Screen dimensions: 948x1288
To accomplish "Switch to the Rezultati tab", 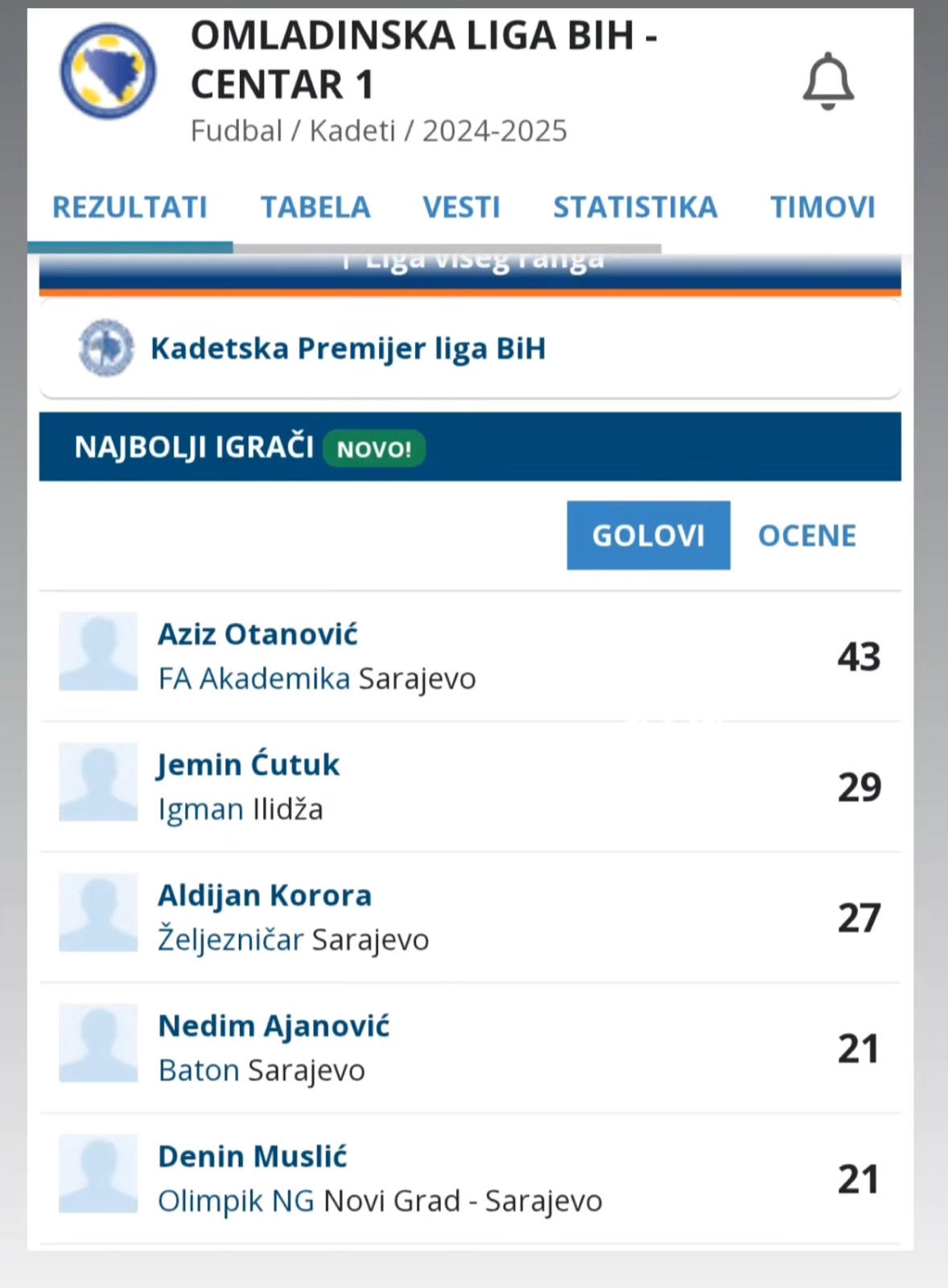I will point(130,208).
